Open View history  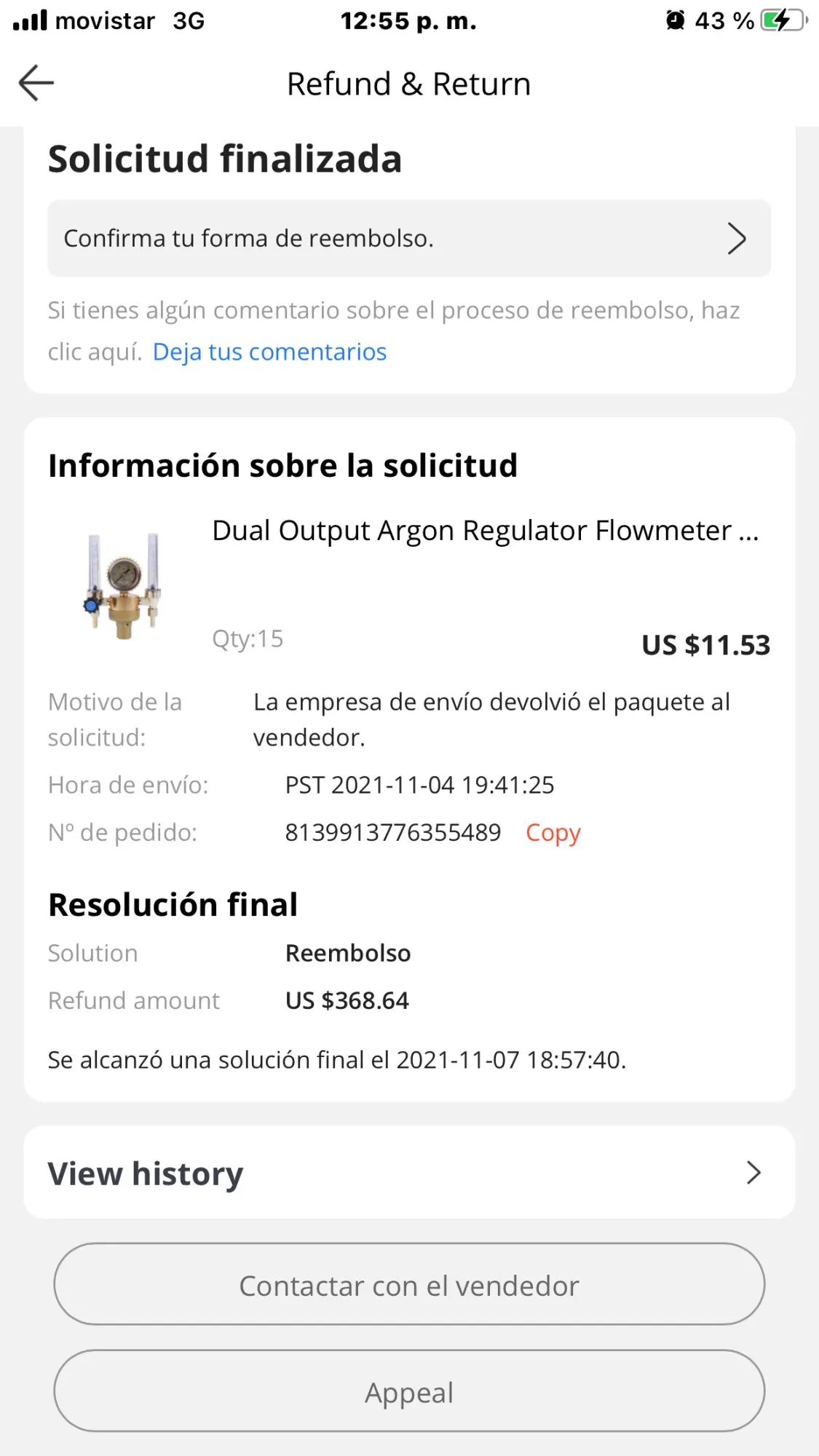[408, 1174]
